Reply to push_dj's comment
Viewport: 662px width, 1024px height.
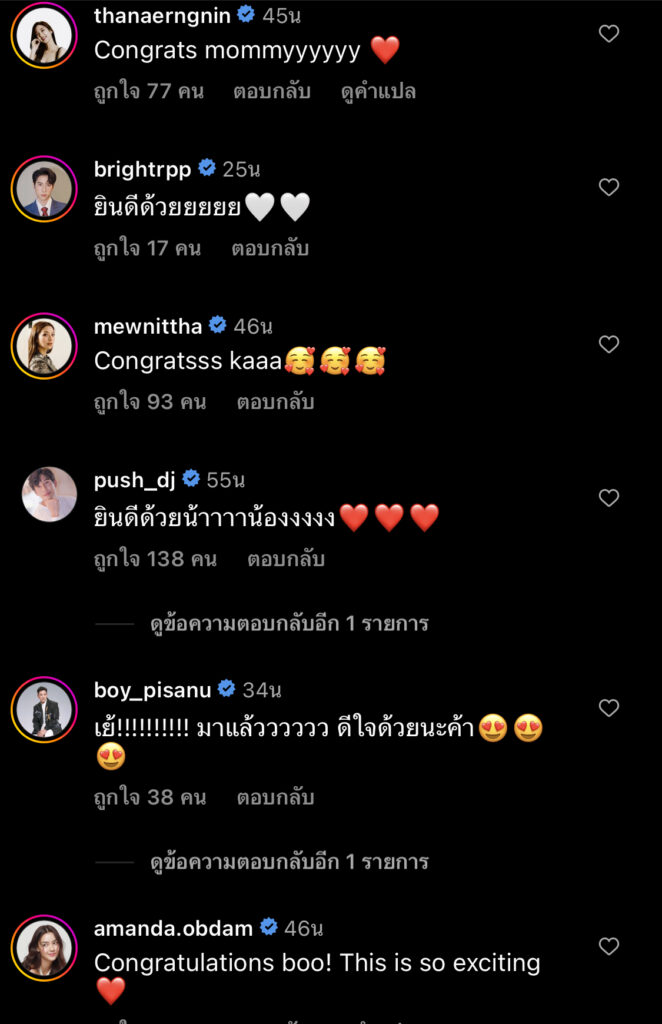click(286, 559)
